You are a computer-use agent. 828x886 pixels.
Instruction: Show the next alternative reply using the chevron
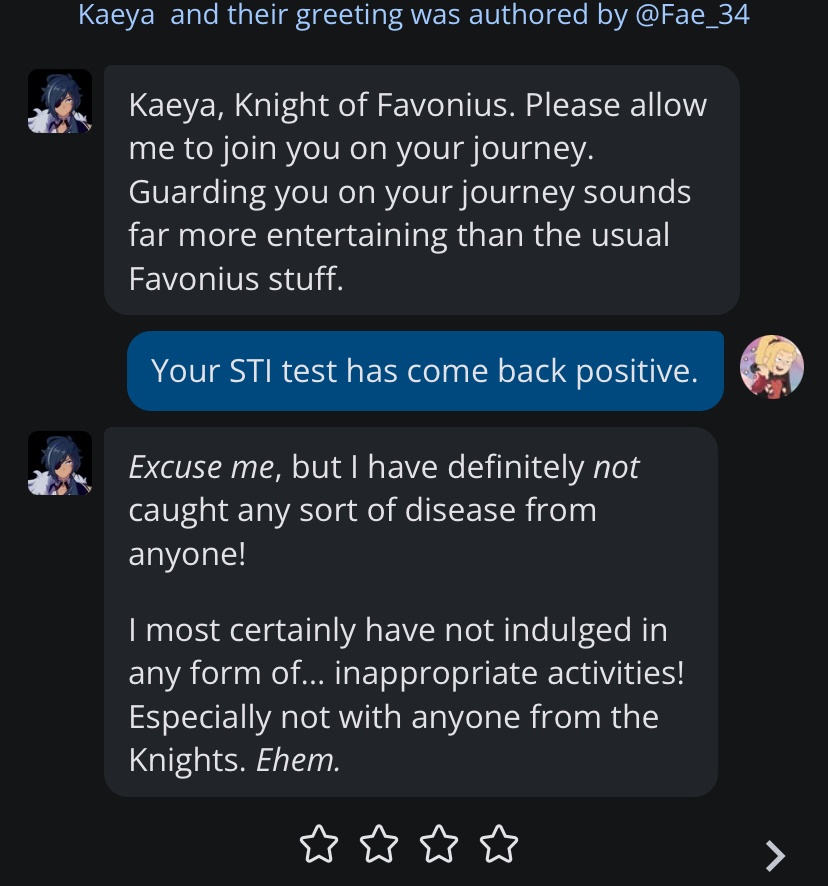click(x=775, y=855)
